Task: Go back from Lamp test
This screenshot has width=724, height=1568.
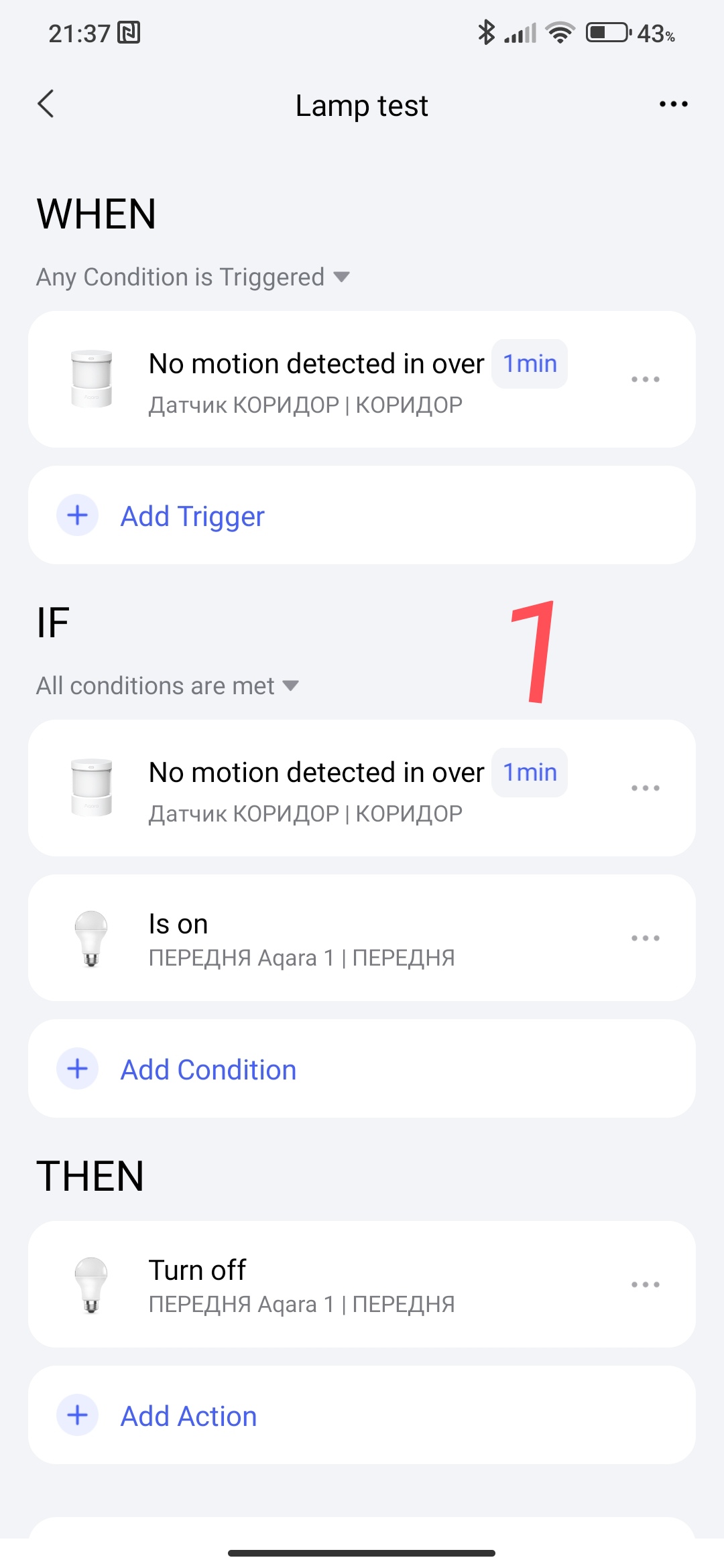Action: pyautogui.click(x=46, y=105)
